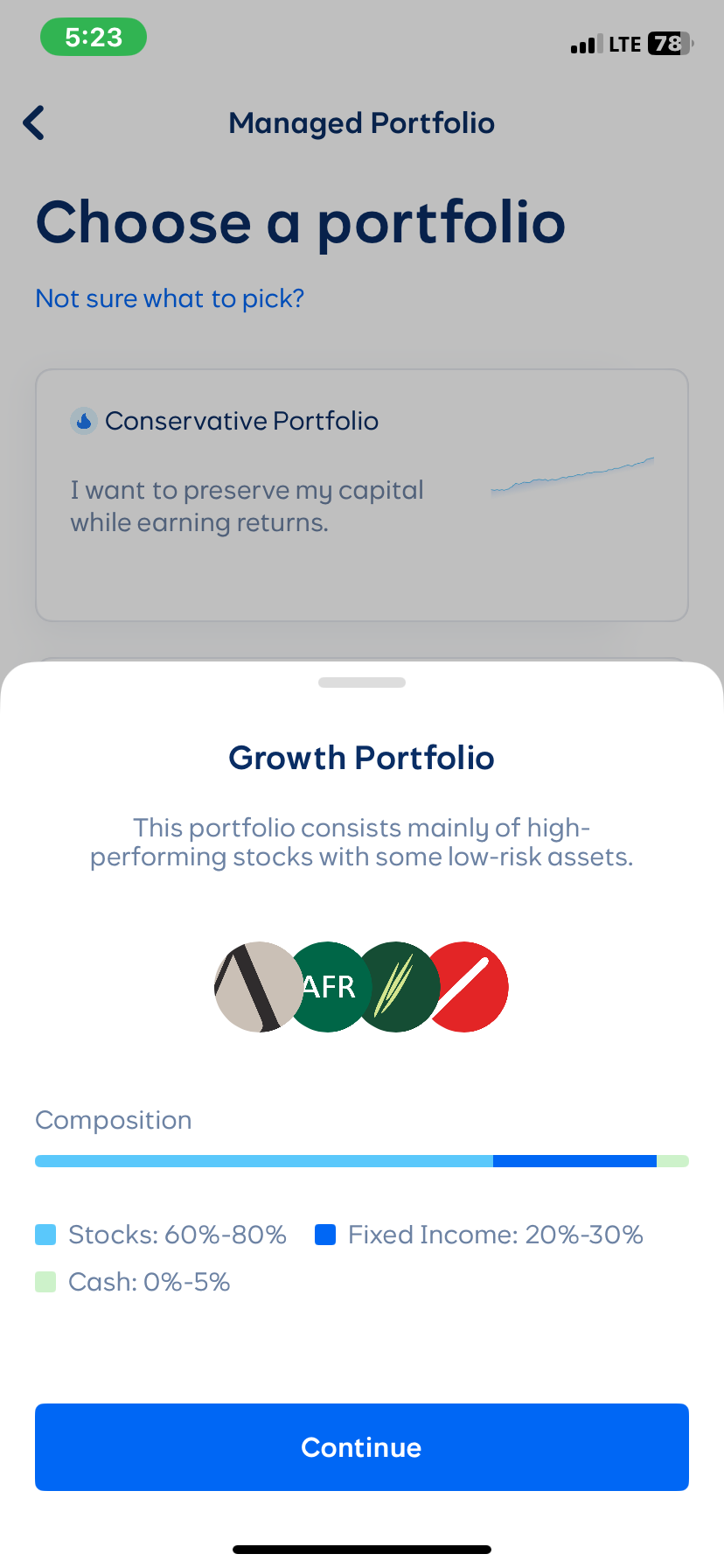Viewport: 724px width, 1568px height.
Task: Tap the portfolio composition bar
Action: click(362, 1160)
